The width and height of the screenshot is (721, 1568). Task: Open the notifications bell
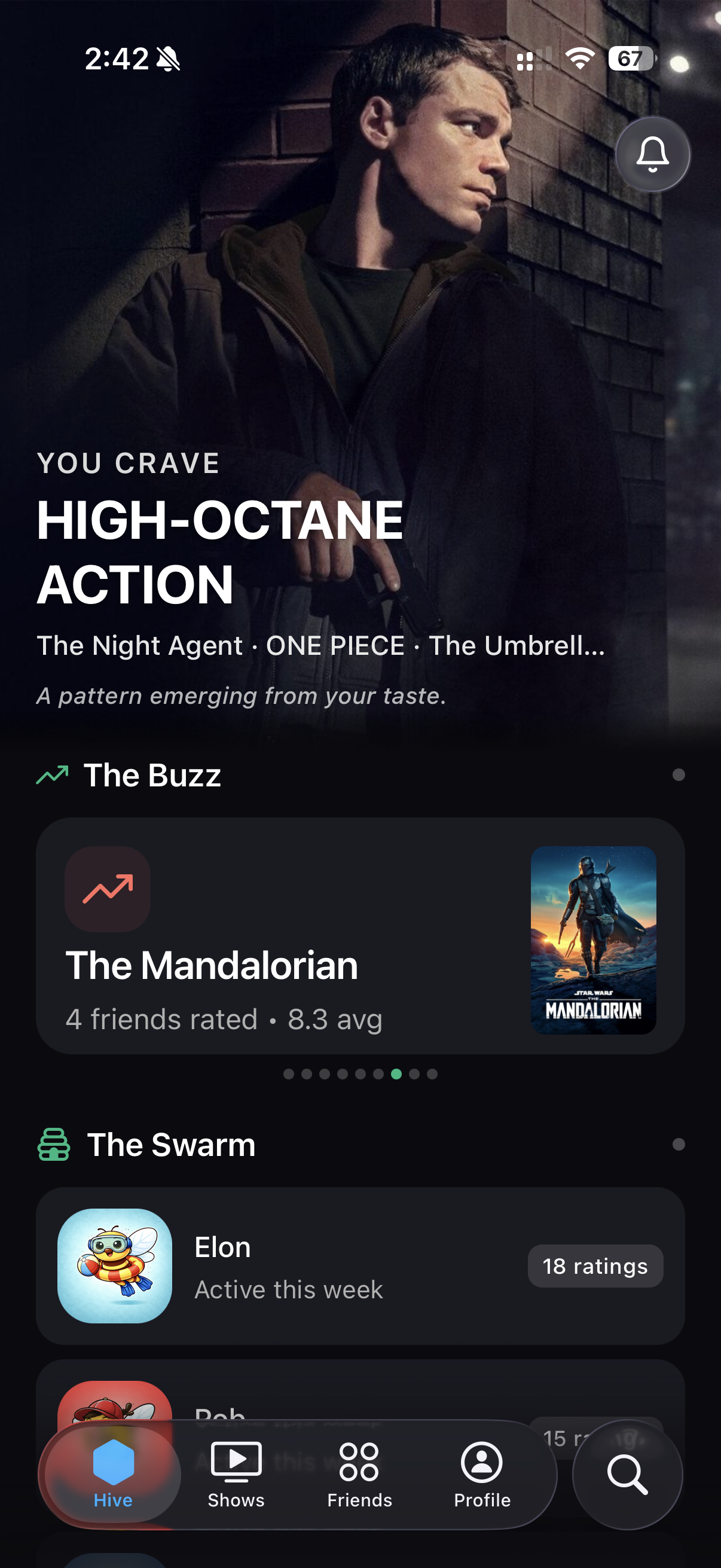tap(652, 155)
